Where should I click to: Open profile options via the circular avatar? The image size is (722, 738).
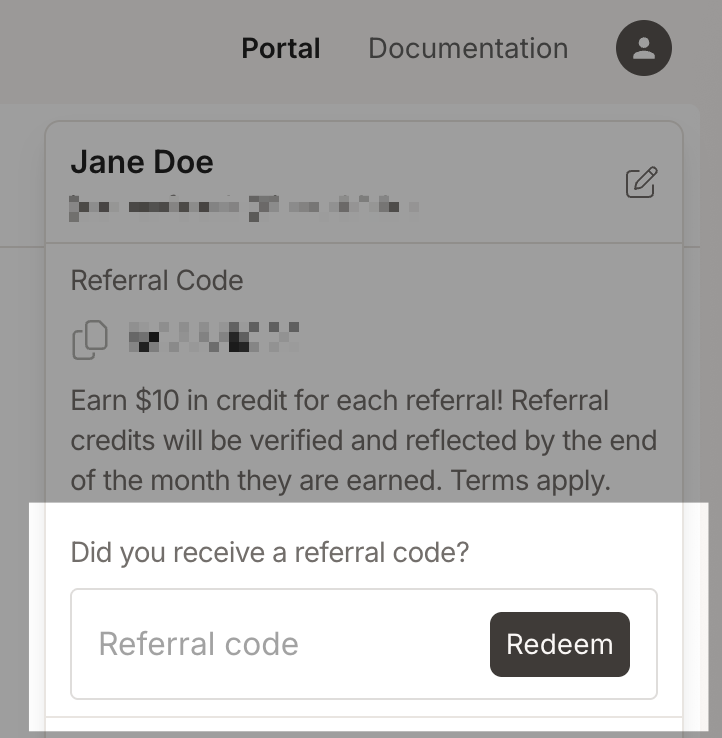pyautogui.click(x=644, y=48)
